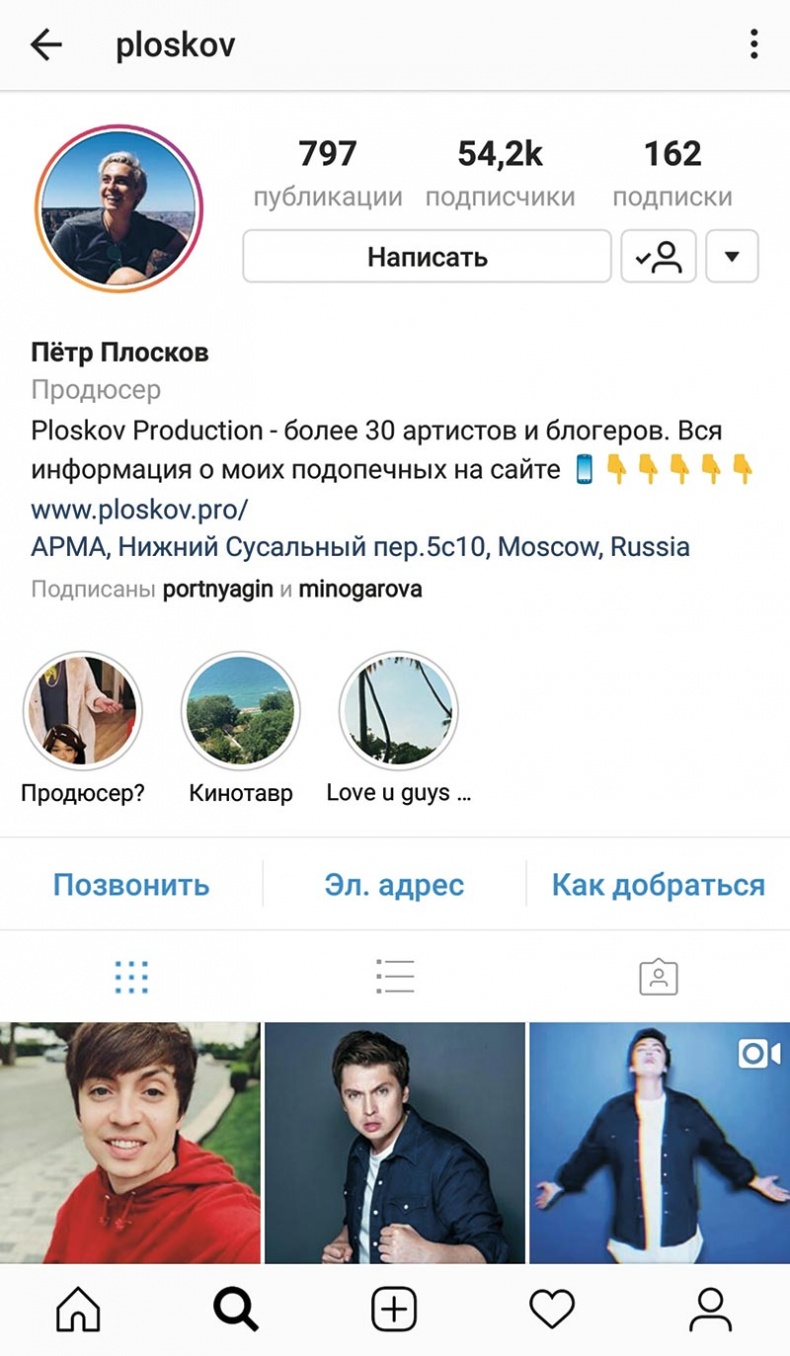790x1356 pixels.
Task: Toggle the following status via the person icon
Action: click(x=659, y=257)
